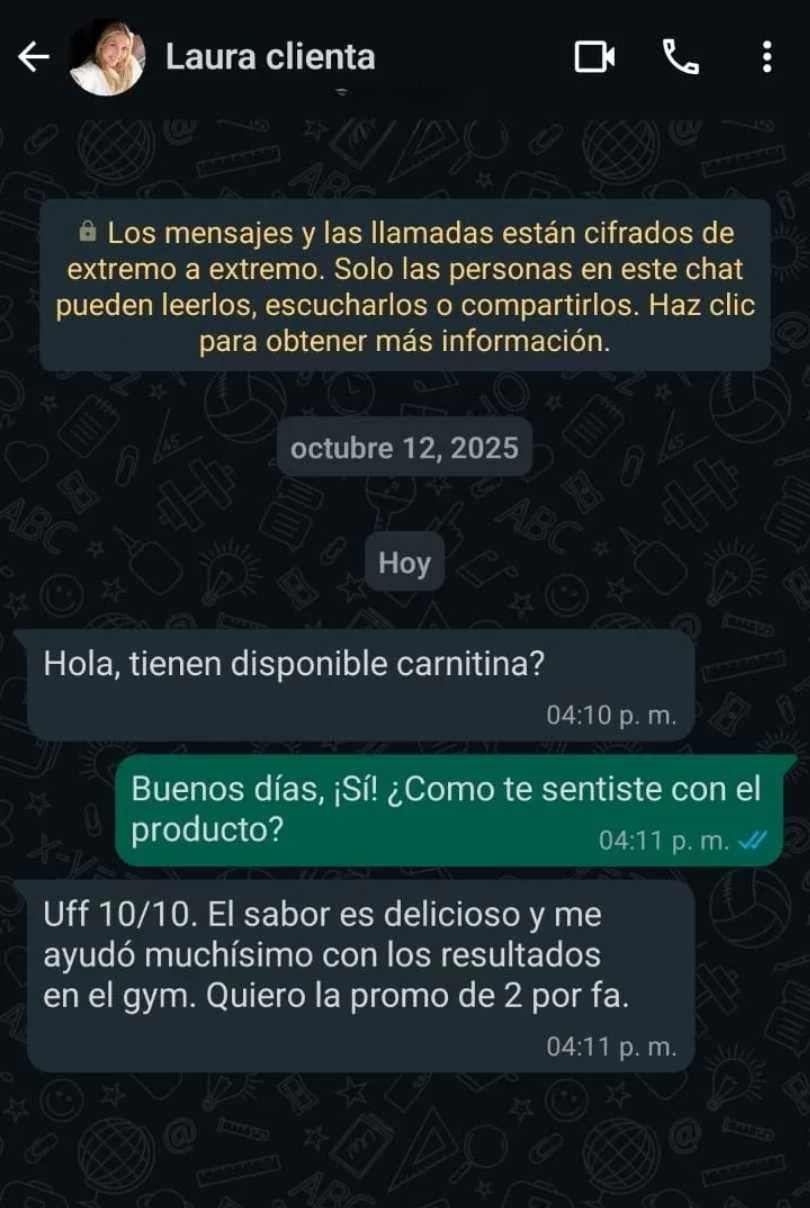Go back to the chat list
Image resolution: width=810 pixels, height=1208 pixels.
pyautogui.click(x=33, y=58)
